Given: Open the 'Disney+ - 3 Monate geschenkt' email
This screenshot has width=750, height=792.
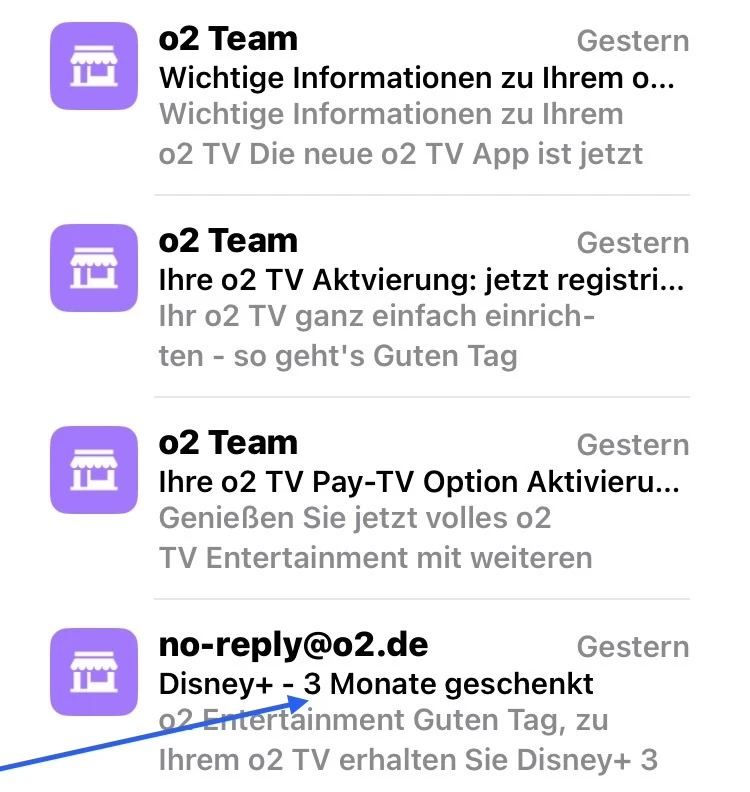Looking at the screenshot, I should pyautogui.click(x=376, y=685).
